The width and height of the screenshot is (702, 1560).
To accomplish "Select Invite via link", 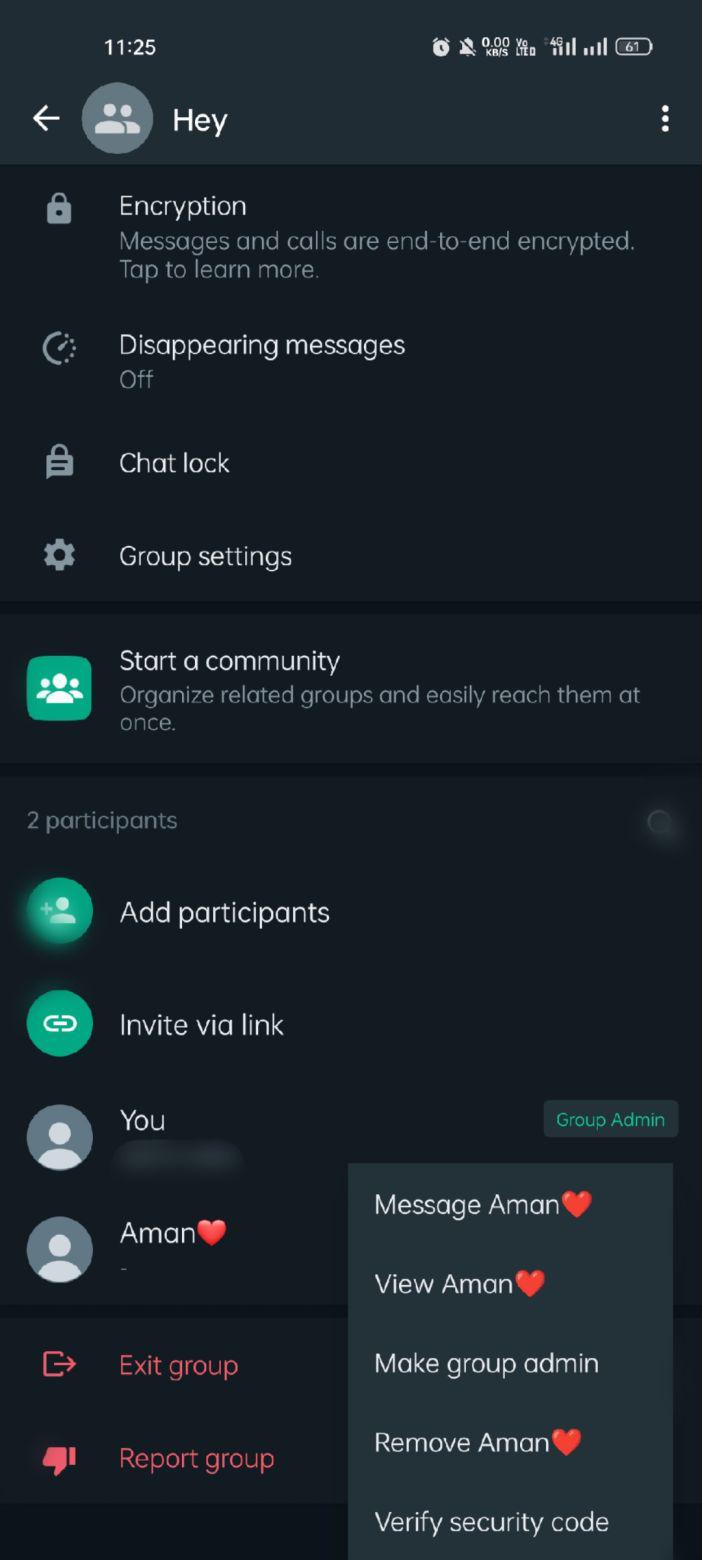I will [x=201, y=1024].
